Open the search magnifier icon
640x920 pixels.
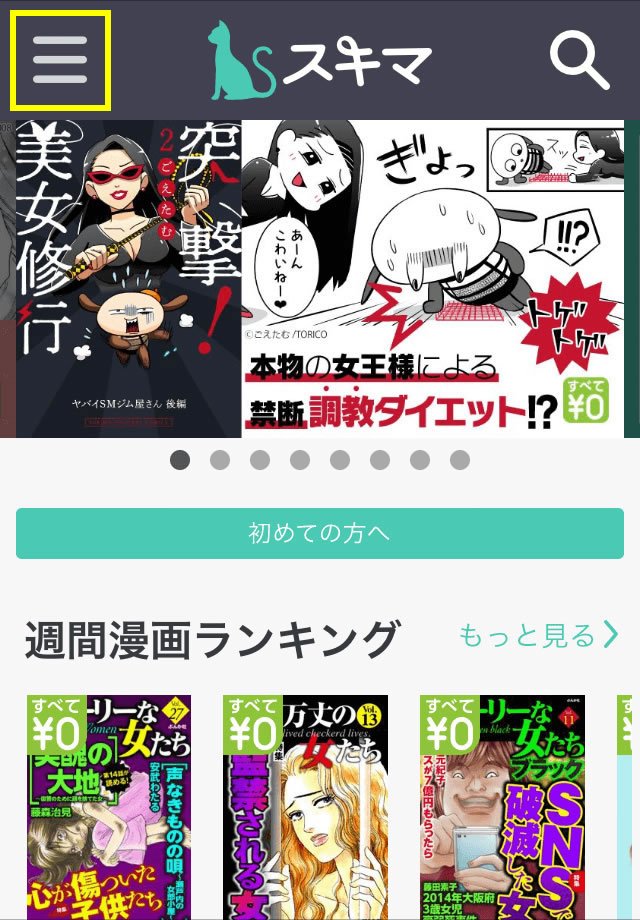click(579, 61)
